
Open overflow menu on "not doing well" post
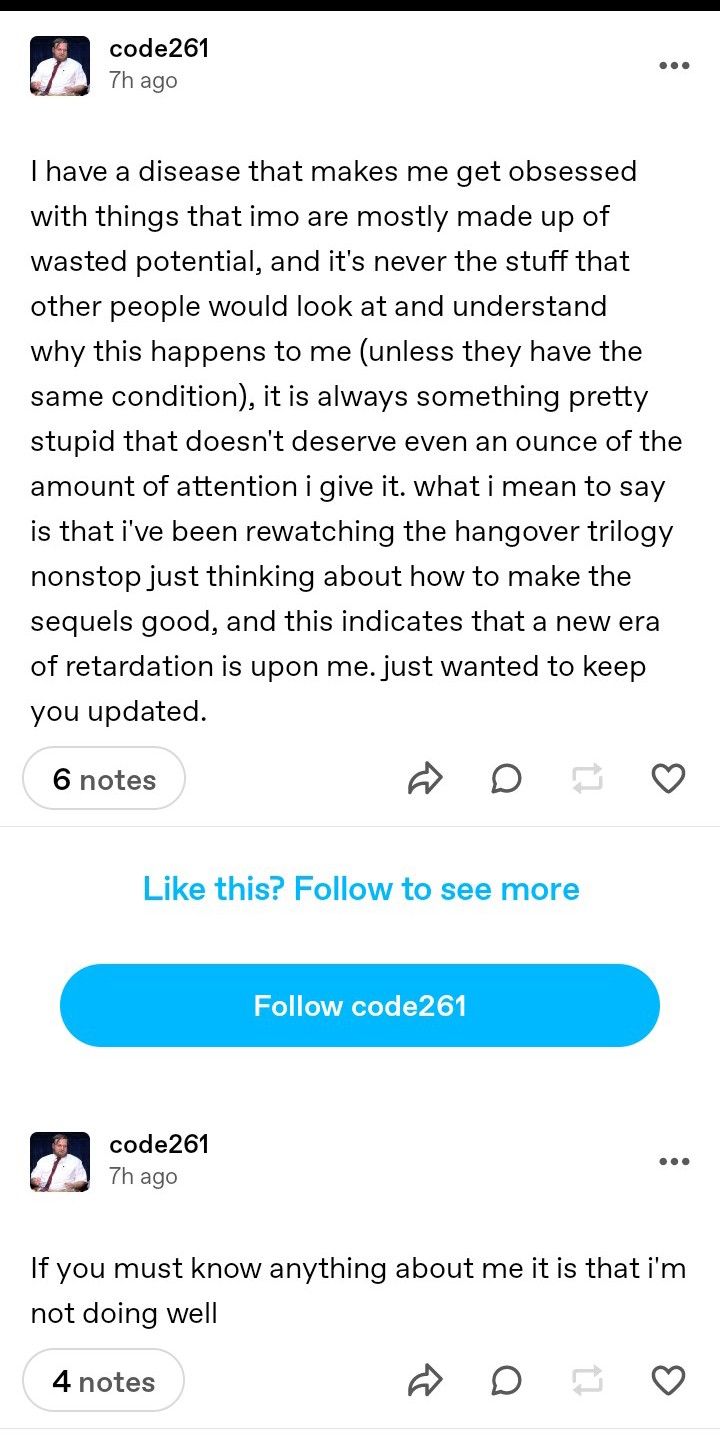(674, 1162)
